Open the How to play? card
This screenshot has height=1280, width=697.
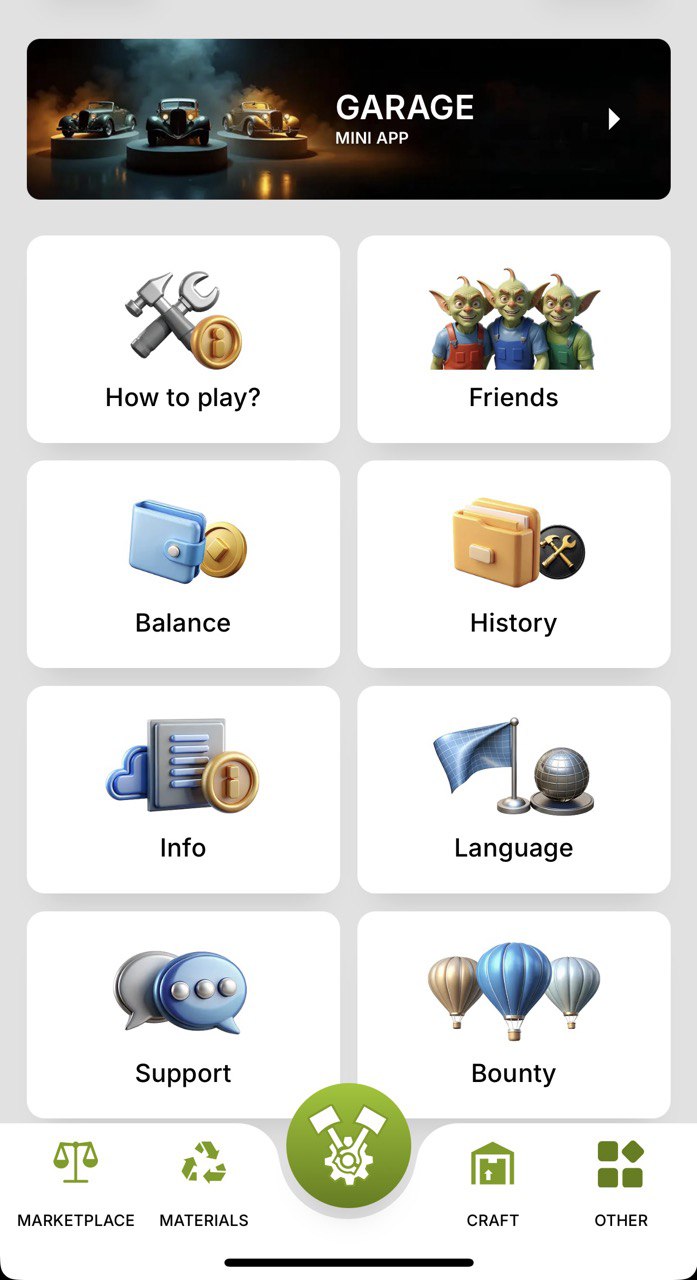pyautogui.click(x=183, y=339)
